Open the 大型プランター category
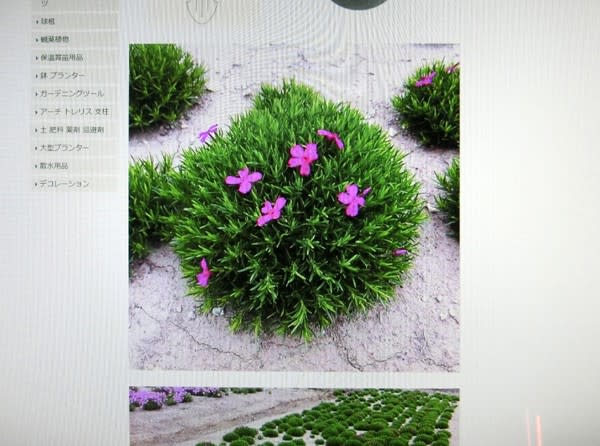The height and width of the screenshot is (446, 600). point(65,147)
